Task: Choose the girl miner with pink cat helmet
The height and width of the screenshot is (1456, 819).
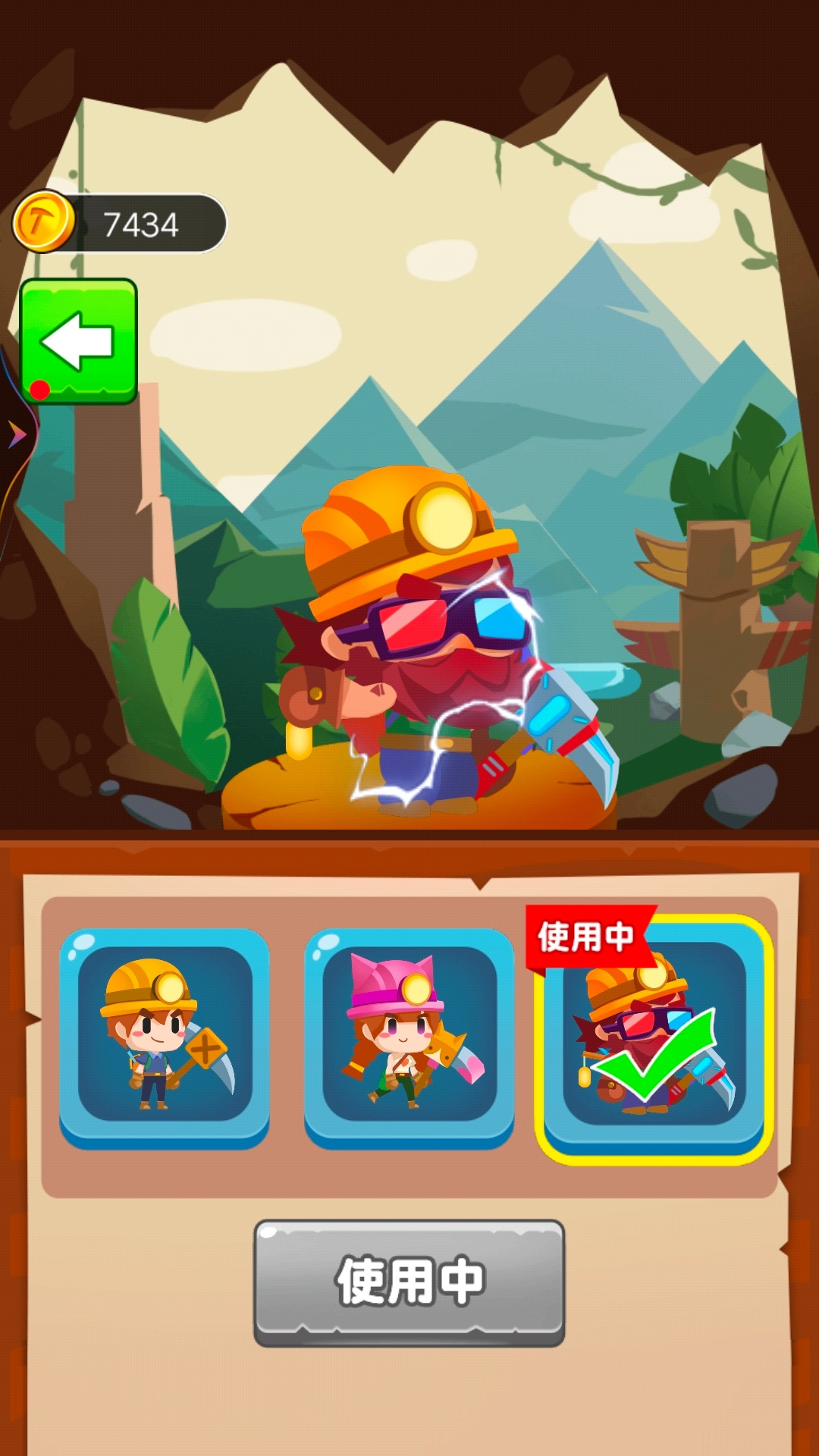Action: point(409,1036)
